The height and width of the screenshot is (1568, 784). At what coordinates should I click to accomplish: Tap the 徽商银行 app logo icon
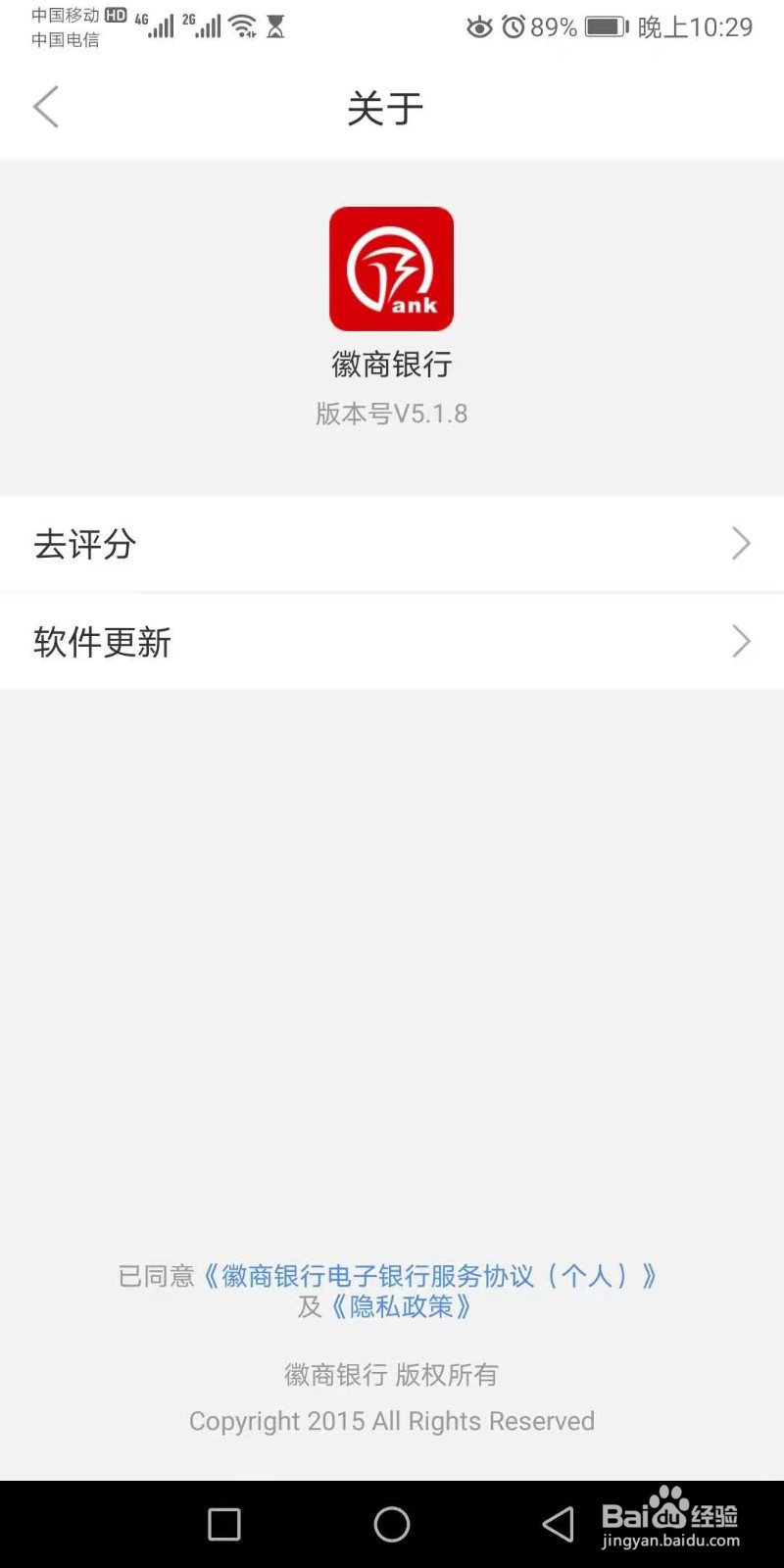click(x=391, y=268)
